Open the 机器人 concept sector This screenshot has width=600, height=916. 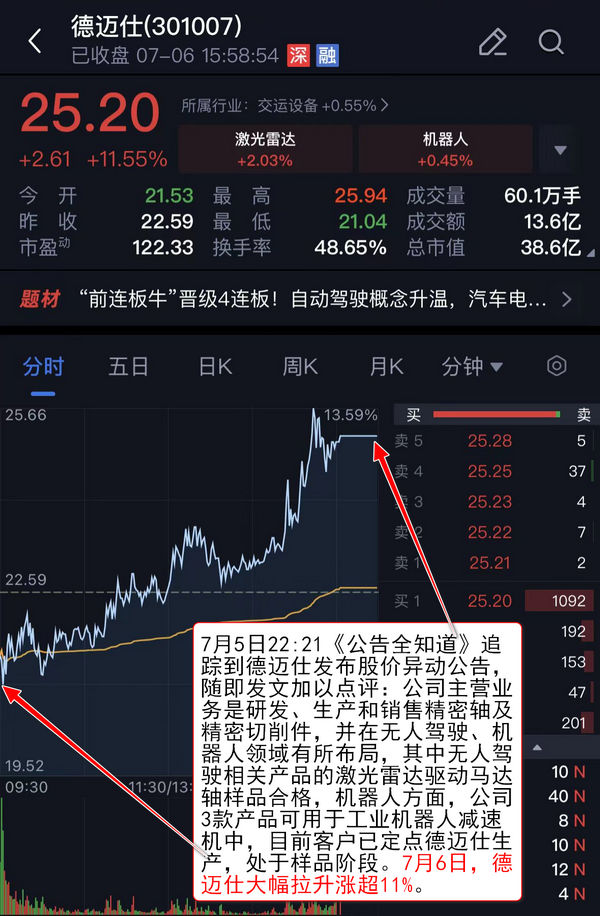(445, 149)
